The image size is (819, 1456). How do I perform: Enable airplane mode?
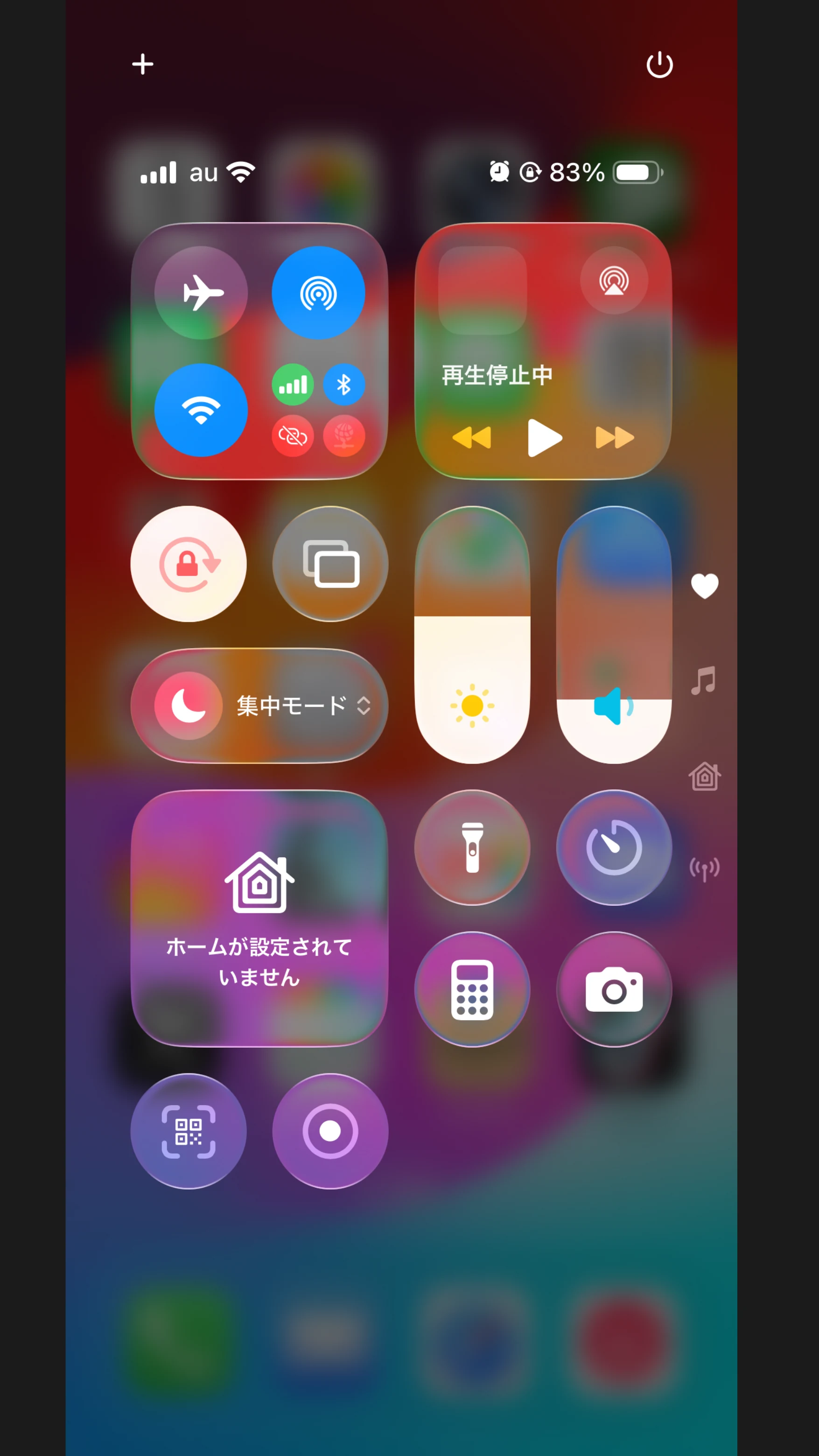coord(201,293)
